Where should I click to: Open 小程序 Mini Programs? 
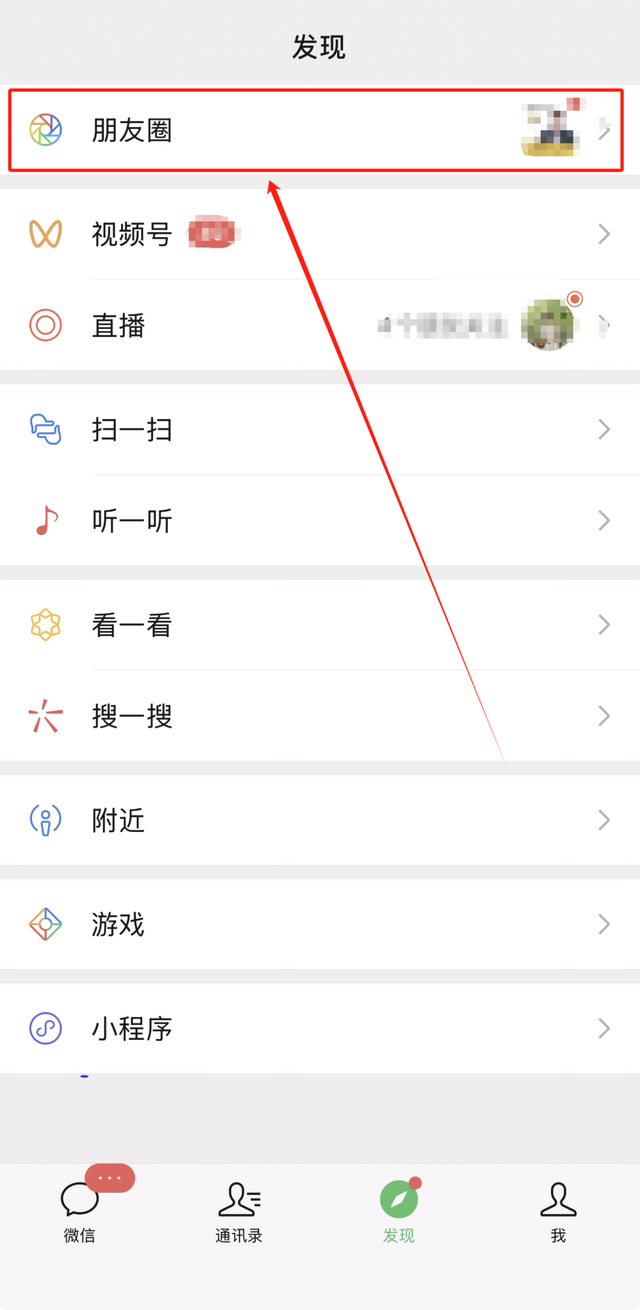coord(132,1028)
